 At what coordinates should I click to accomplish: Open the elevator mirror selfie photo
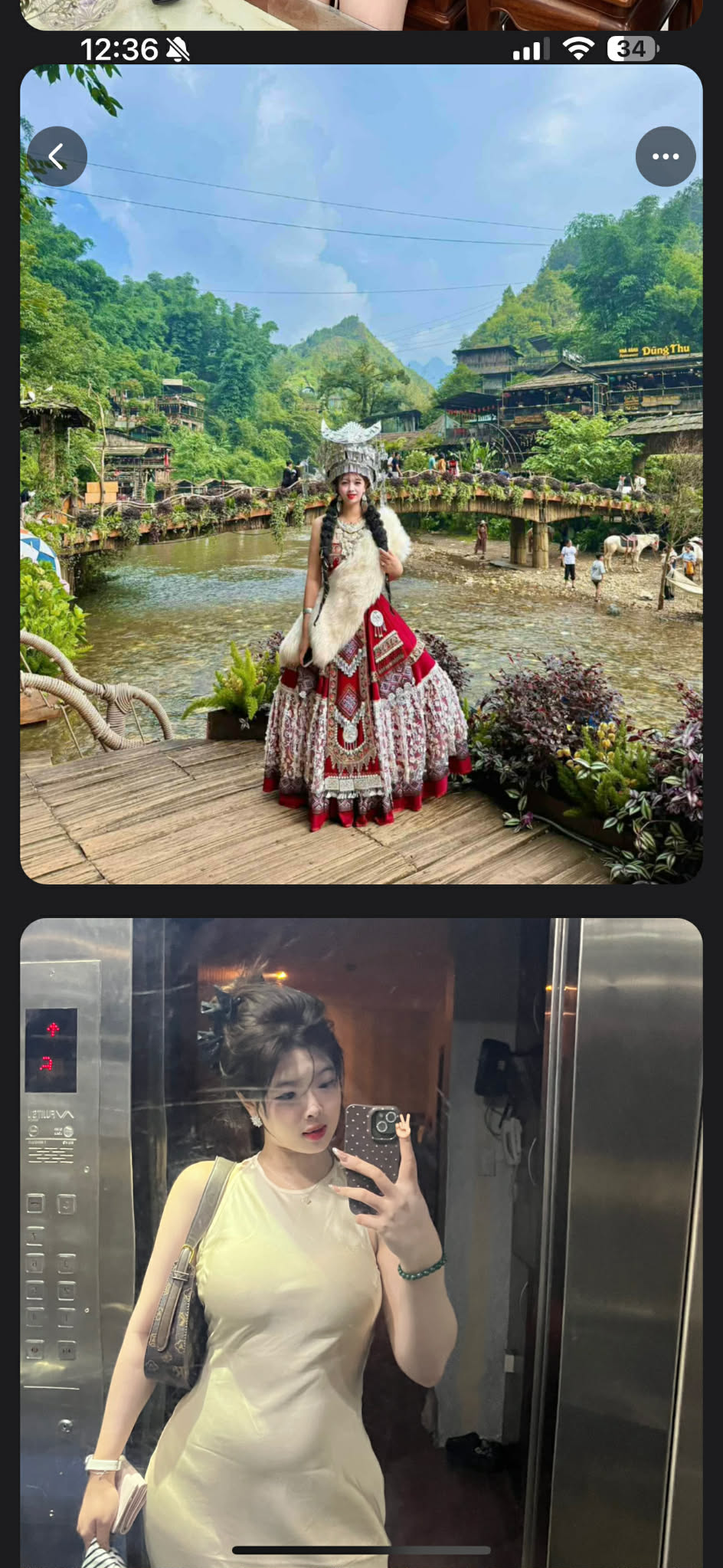[361, 1242]
